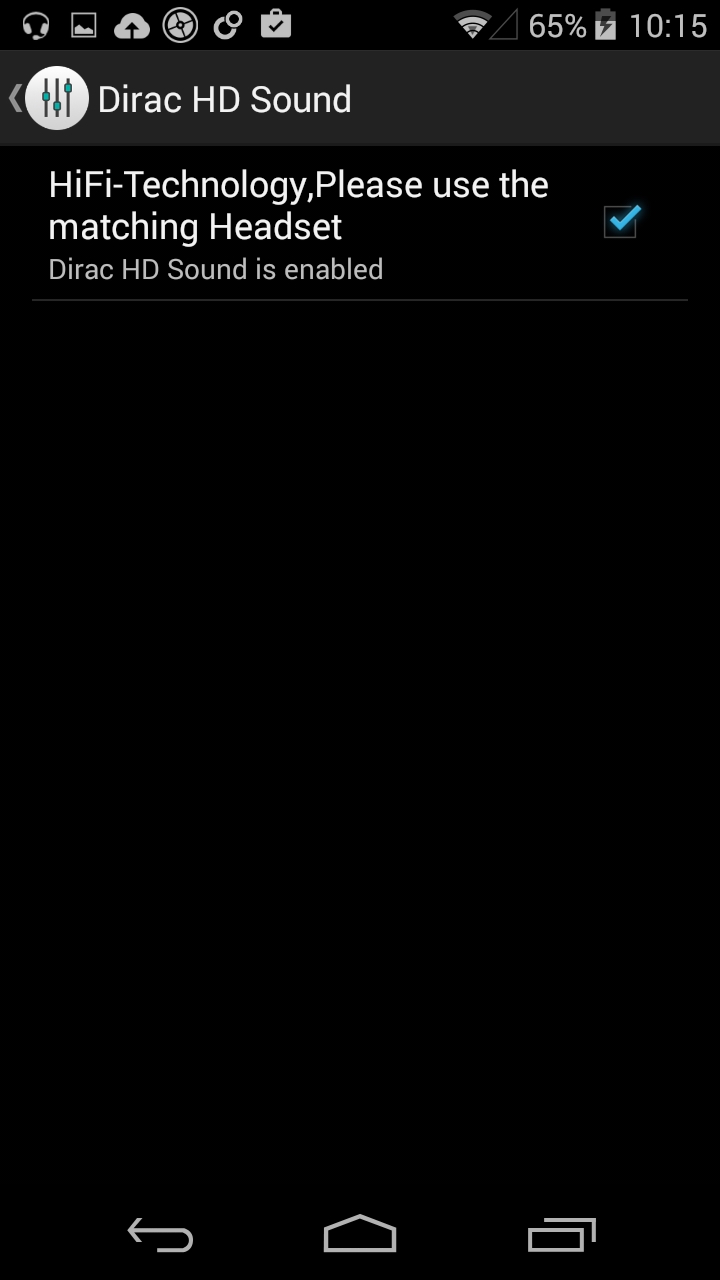The image size is (720, 1280).
Task: Go back via Dirac HD Sound icon
Action: pyautogui.click(x=55, y=99)
